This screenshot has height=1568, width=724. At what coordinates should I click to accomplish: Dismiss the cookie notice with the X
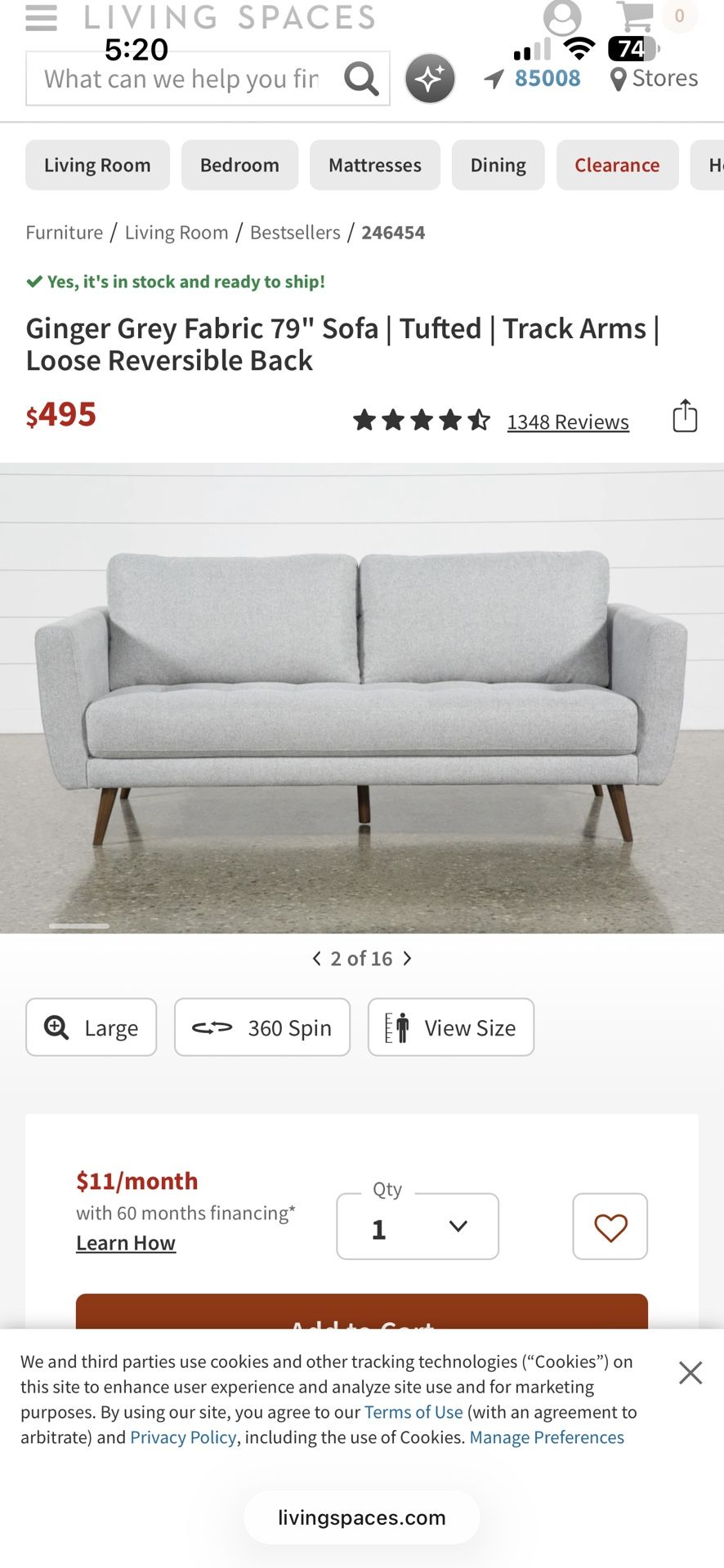point(690,1373)
